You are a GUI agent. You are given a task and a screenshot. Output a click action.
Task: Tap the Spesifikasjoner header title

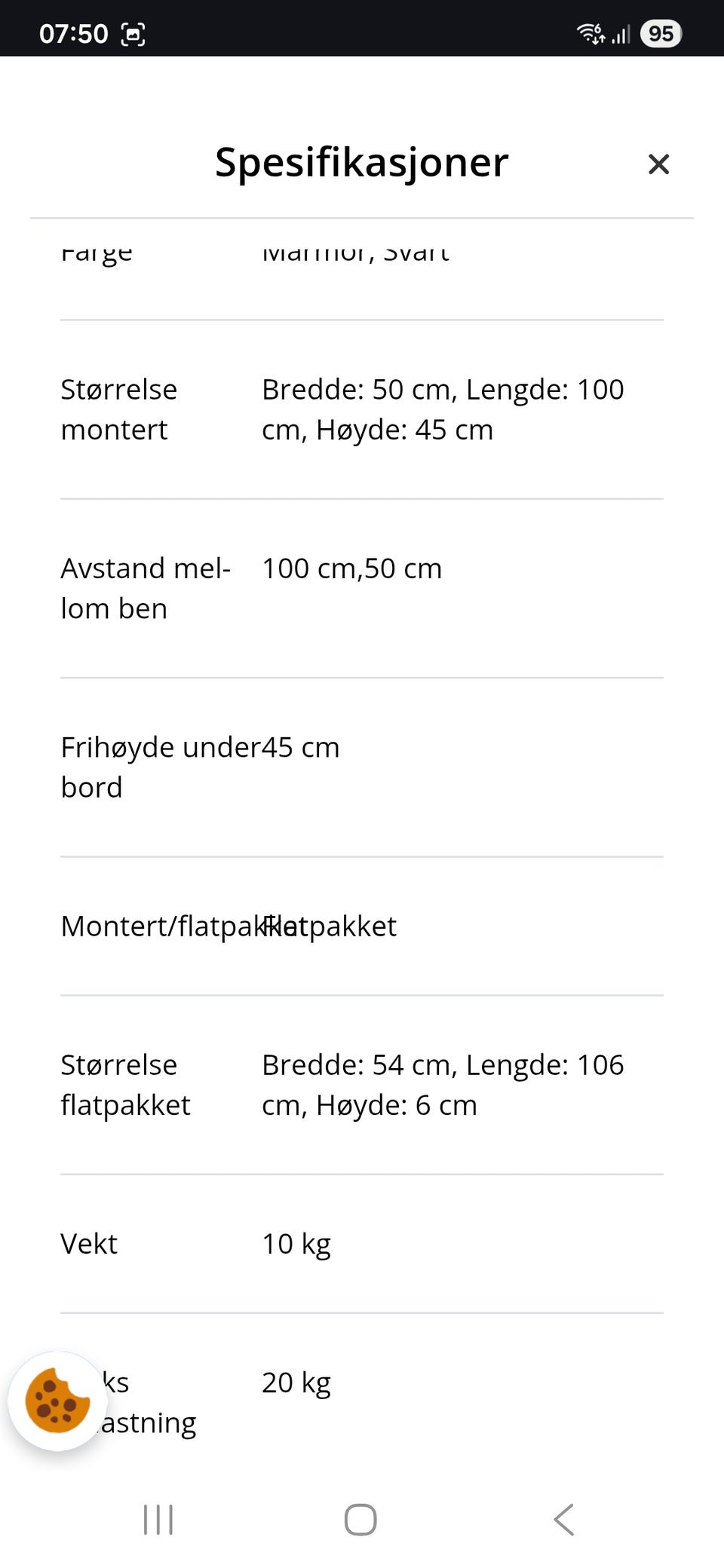pos(362,163)
